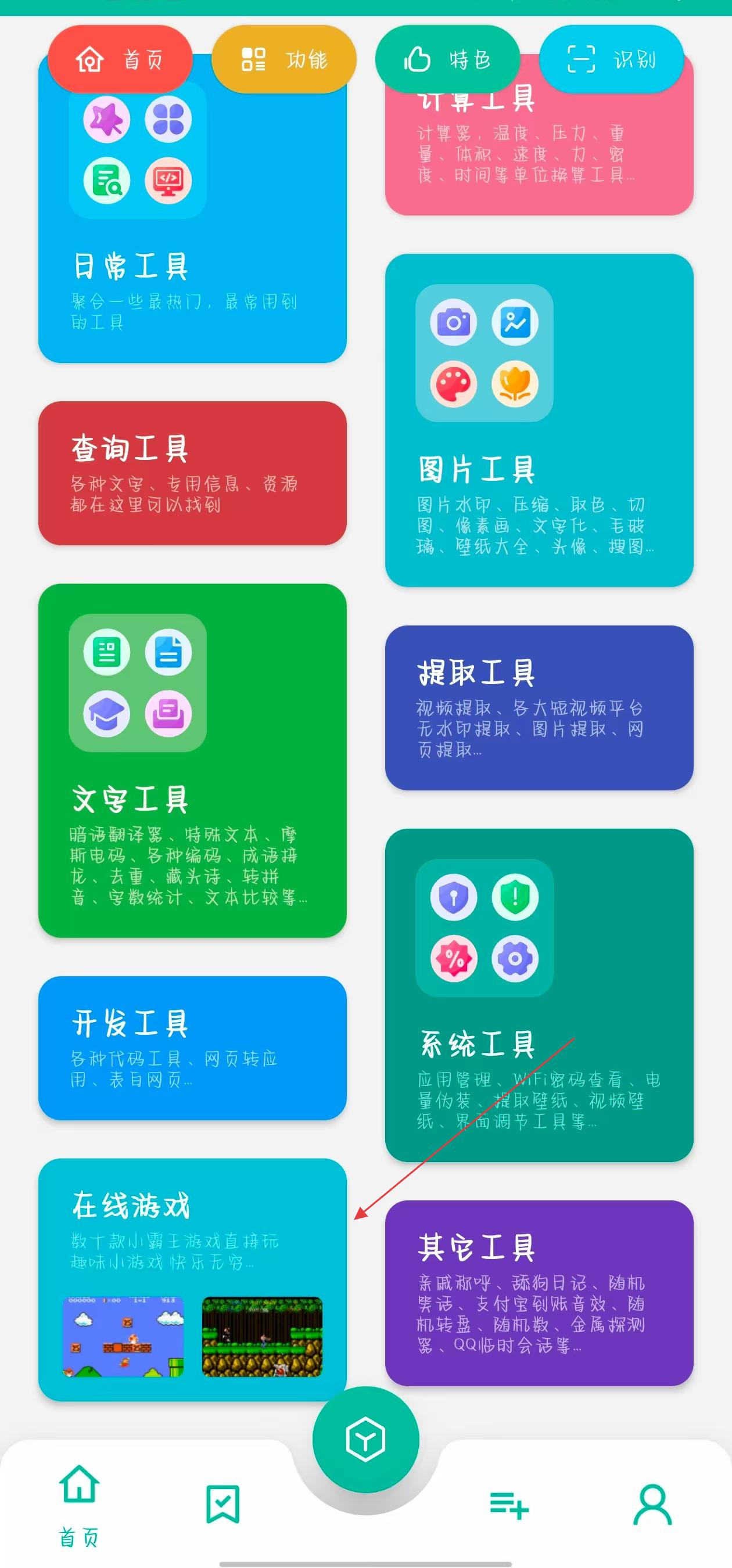Screen dimensions: 732x1568
Task: Open the 计算工具 card
Action: [539, 152]
